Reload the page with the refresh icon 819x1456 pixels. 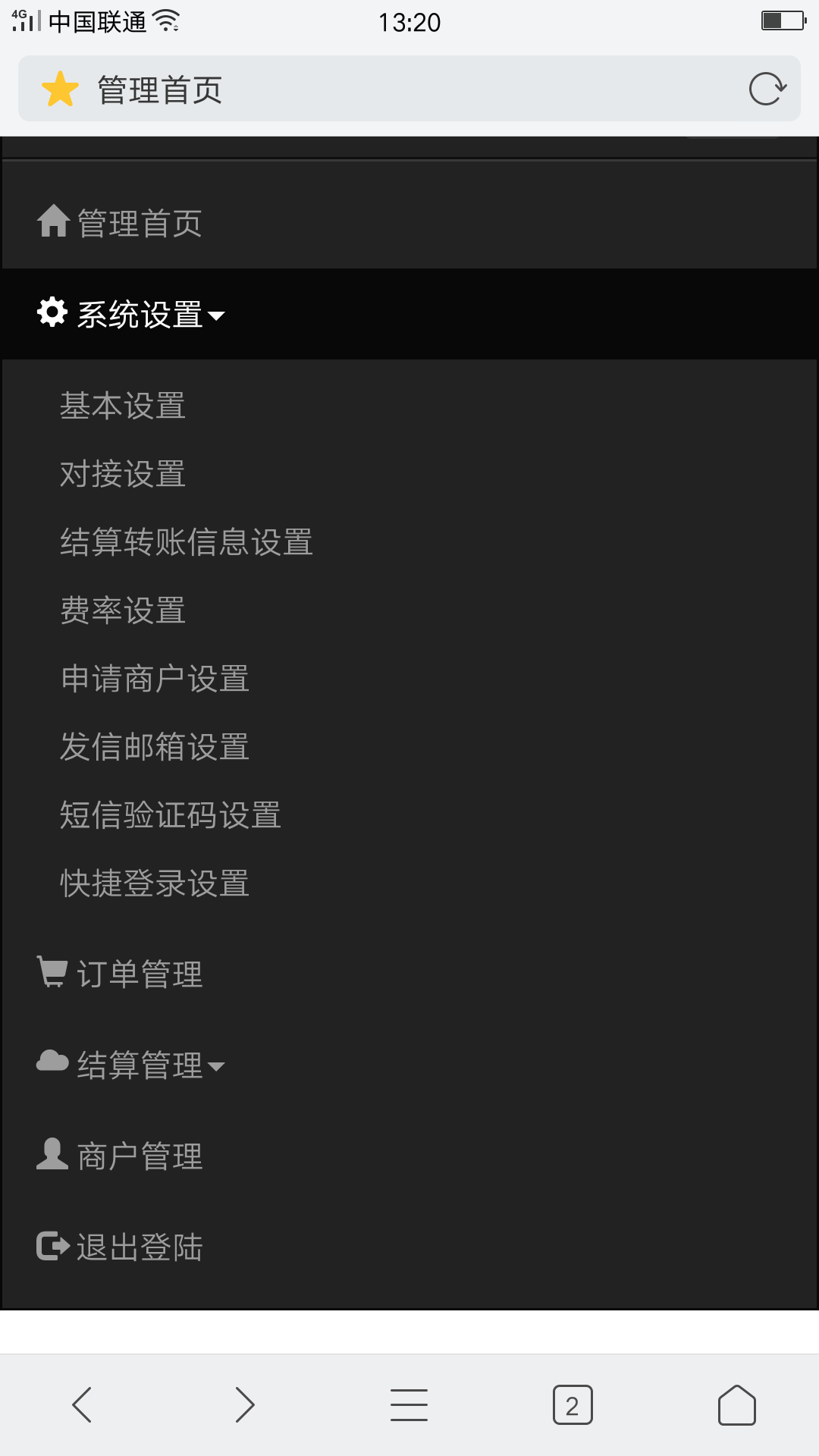(x=767, y=89)
